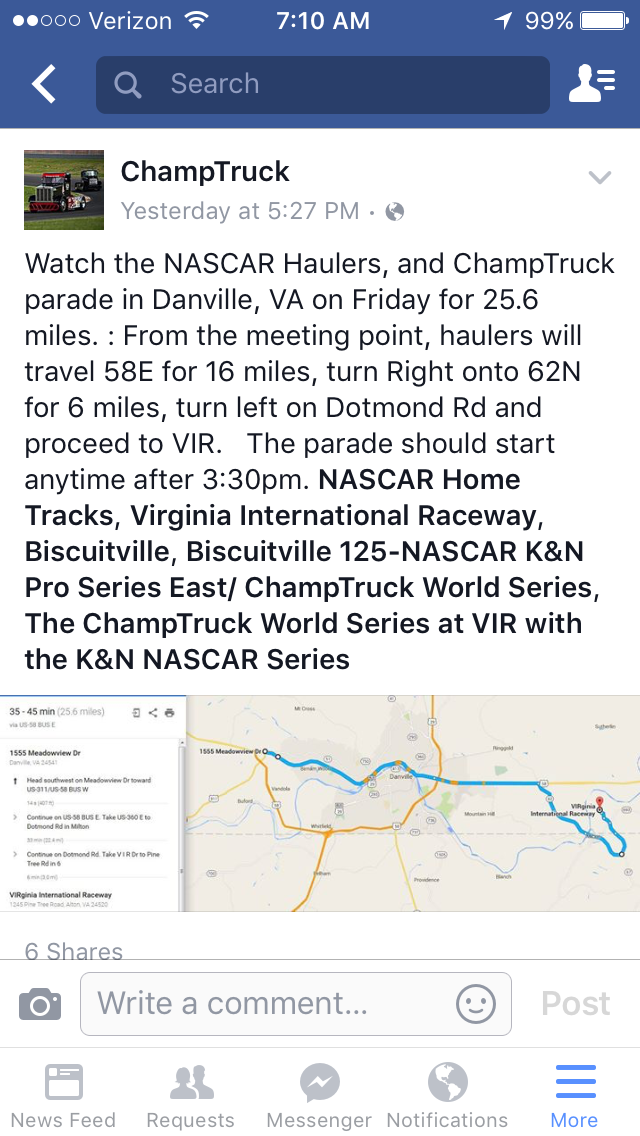Viewport: 640px width, 1136px height.
Task: View the 6 Shares list
Action: (x=74, y=951)
